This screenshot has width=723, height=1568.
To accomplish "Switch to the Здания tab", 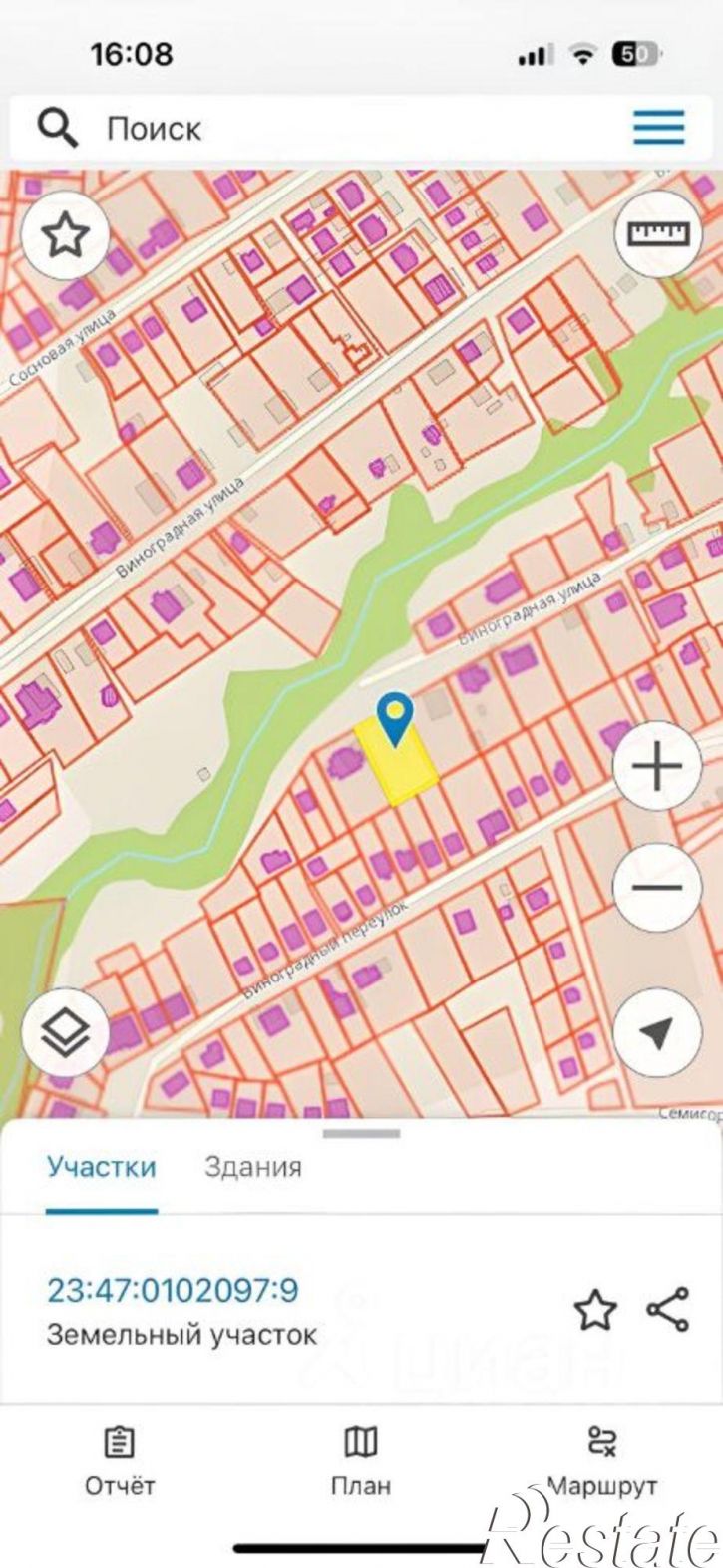I will (x=253, y=1167).
